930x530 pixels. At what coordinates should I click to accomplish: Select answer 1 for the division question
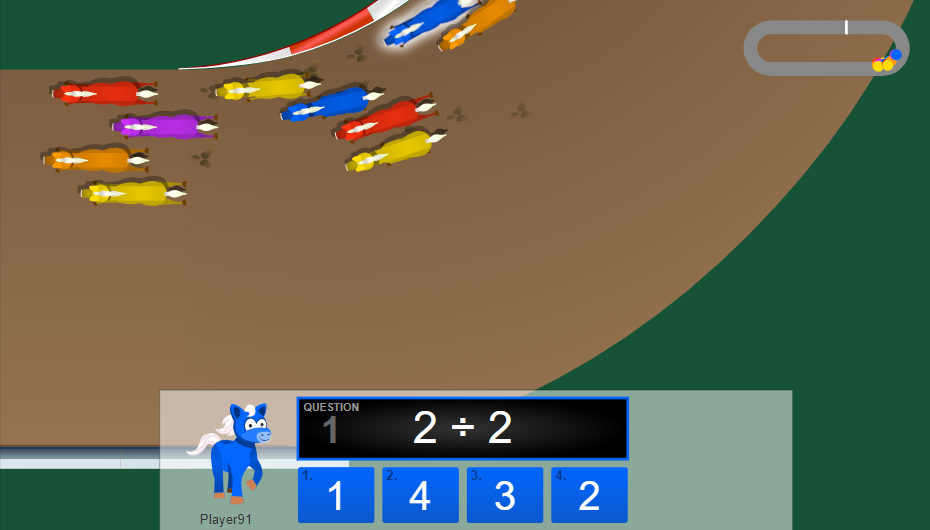coord(336,495)
